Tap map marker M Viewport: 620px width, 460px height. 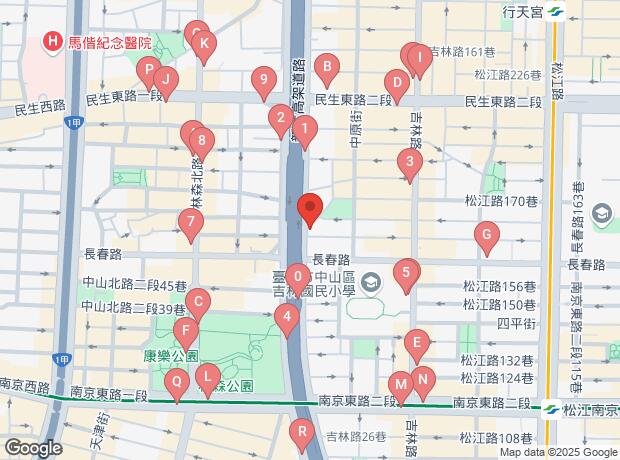pos(400,384)
